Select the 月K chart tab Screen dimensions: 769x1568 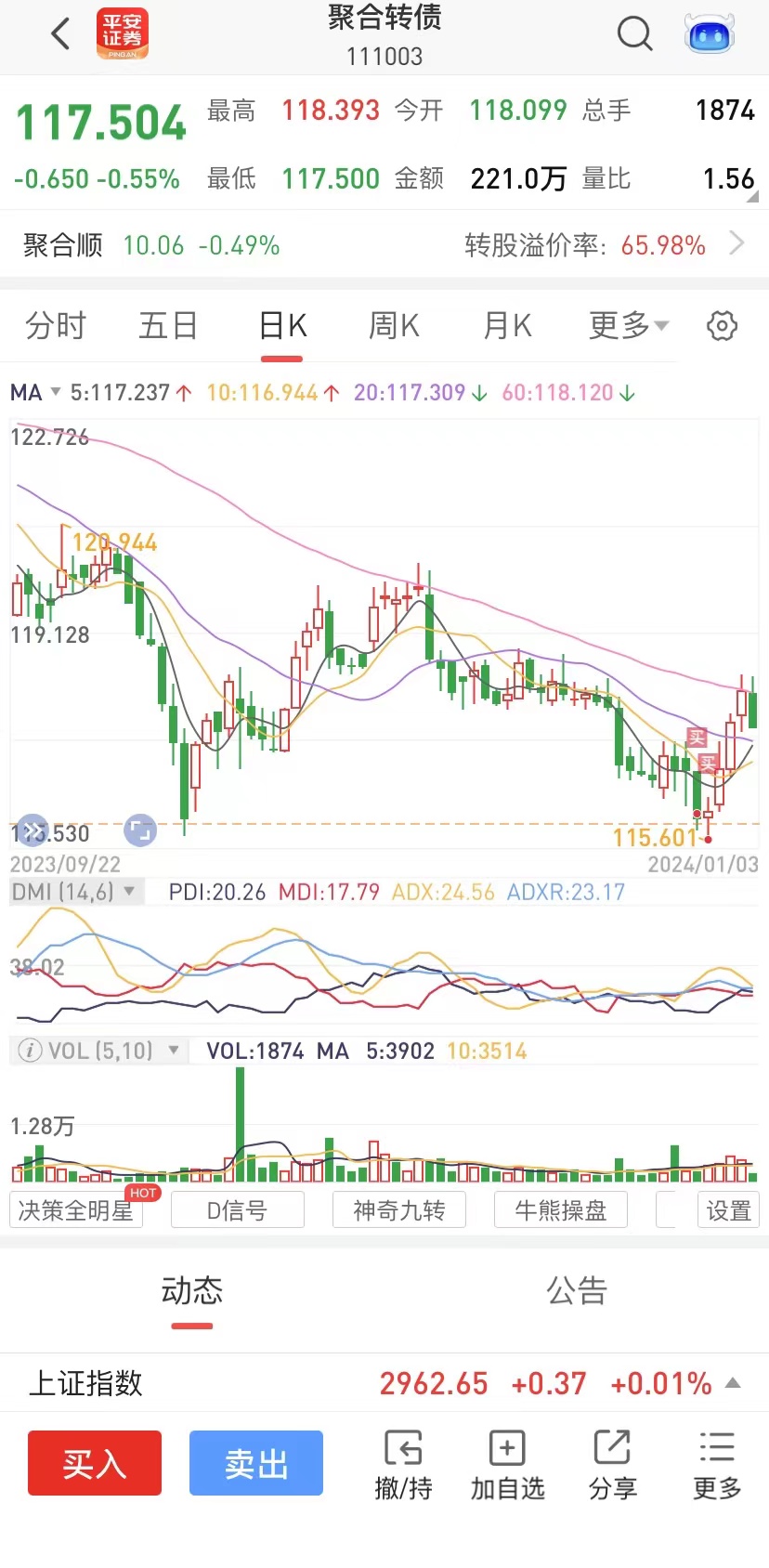pyautogui.click(x=507, y=326)
